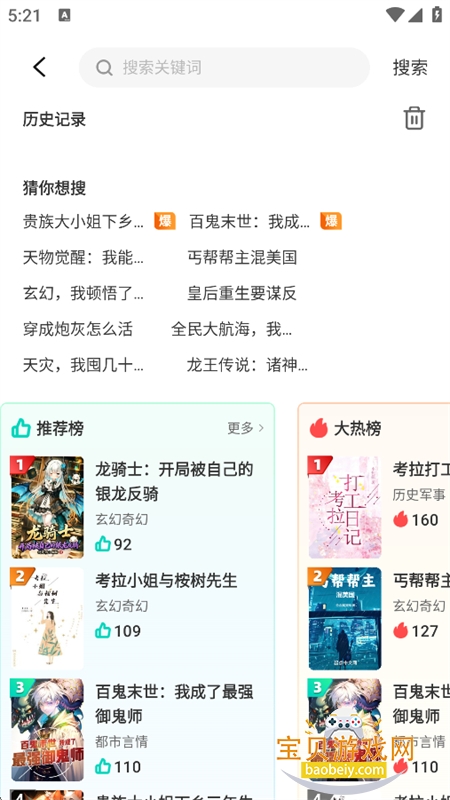Search suggestion 天物觉醒：我能…
Image resolution: width=450 pixels, height=800 pixels.
84,258
